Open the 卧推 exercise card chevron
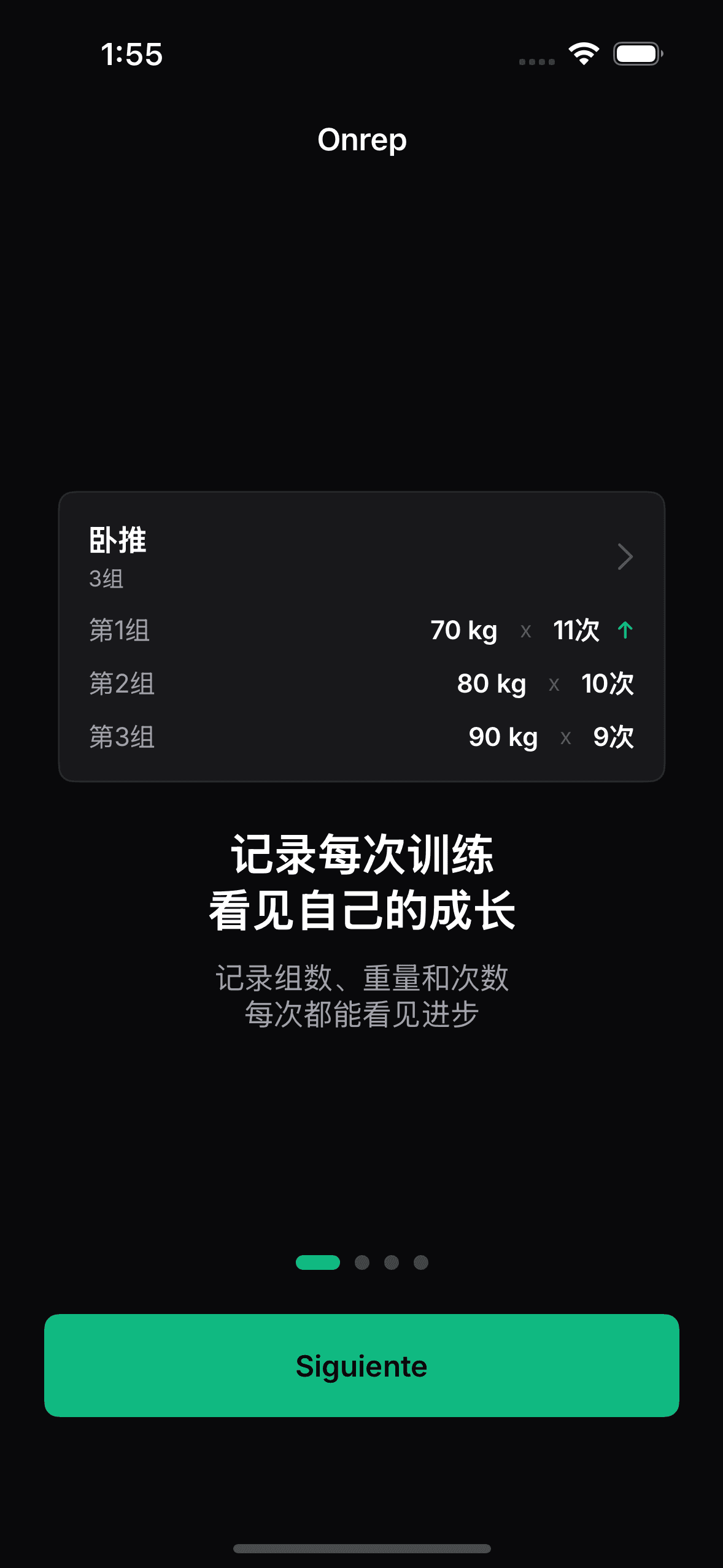723x1568 pixels. [625, 556]
